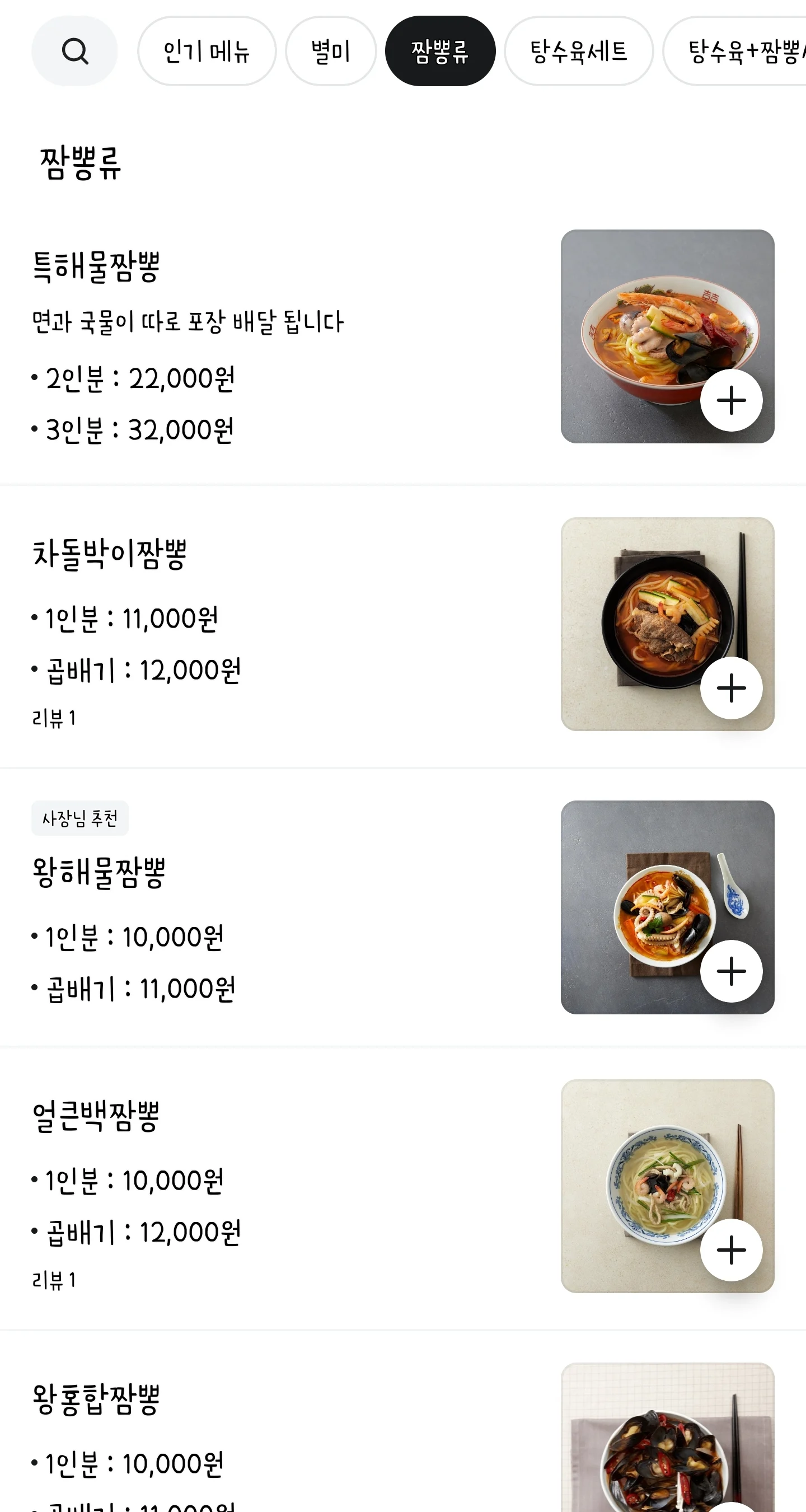The image size is (806, 1512).
Task: Switch to the 인기 메뉴 tab
Action: click(207, 51)
